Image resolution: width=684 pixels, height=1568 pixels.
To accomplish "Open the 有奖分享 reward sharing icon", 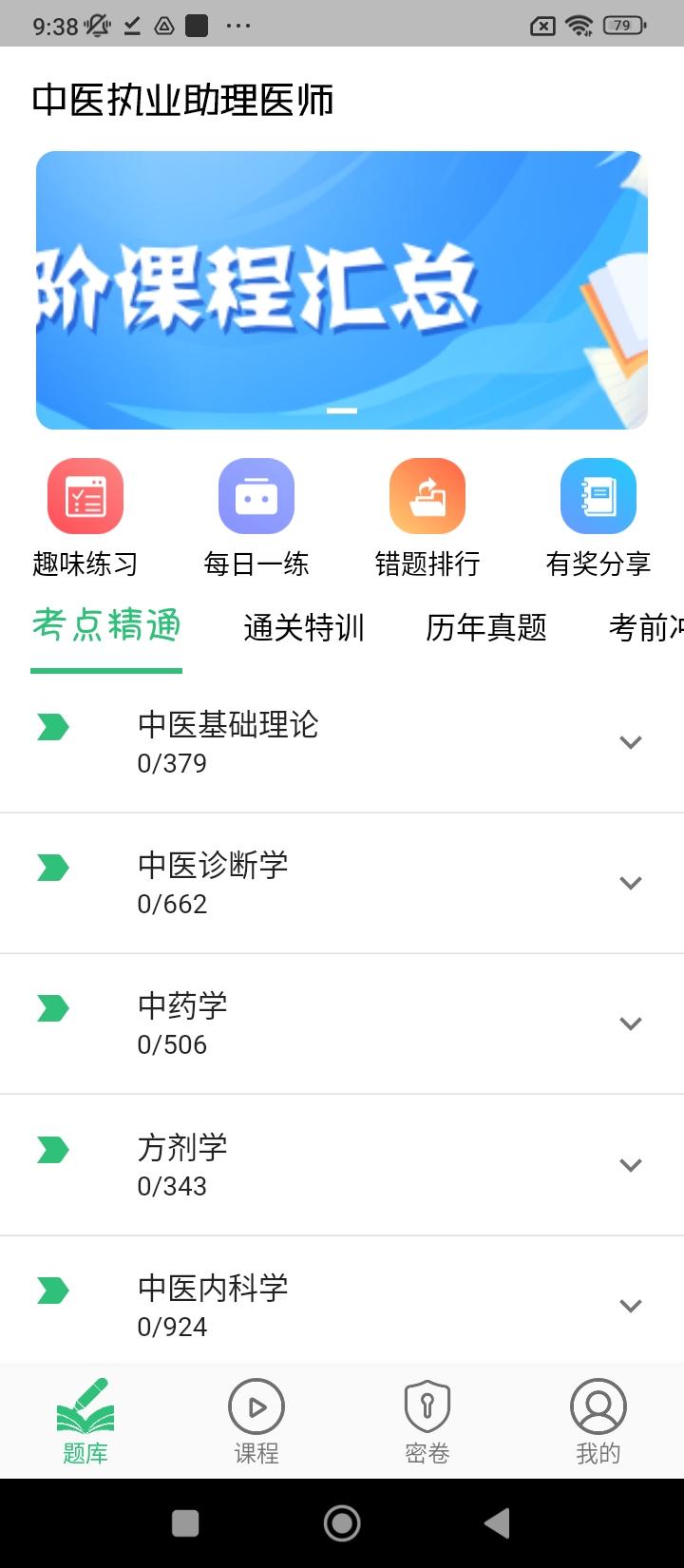I will pos(598,495).
